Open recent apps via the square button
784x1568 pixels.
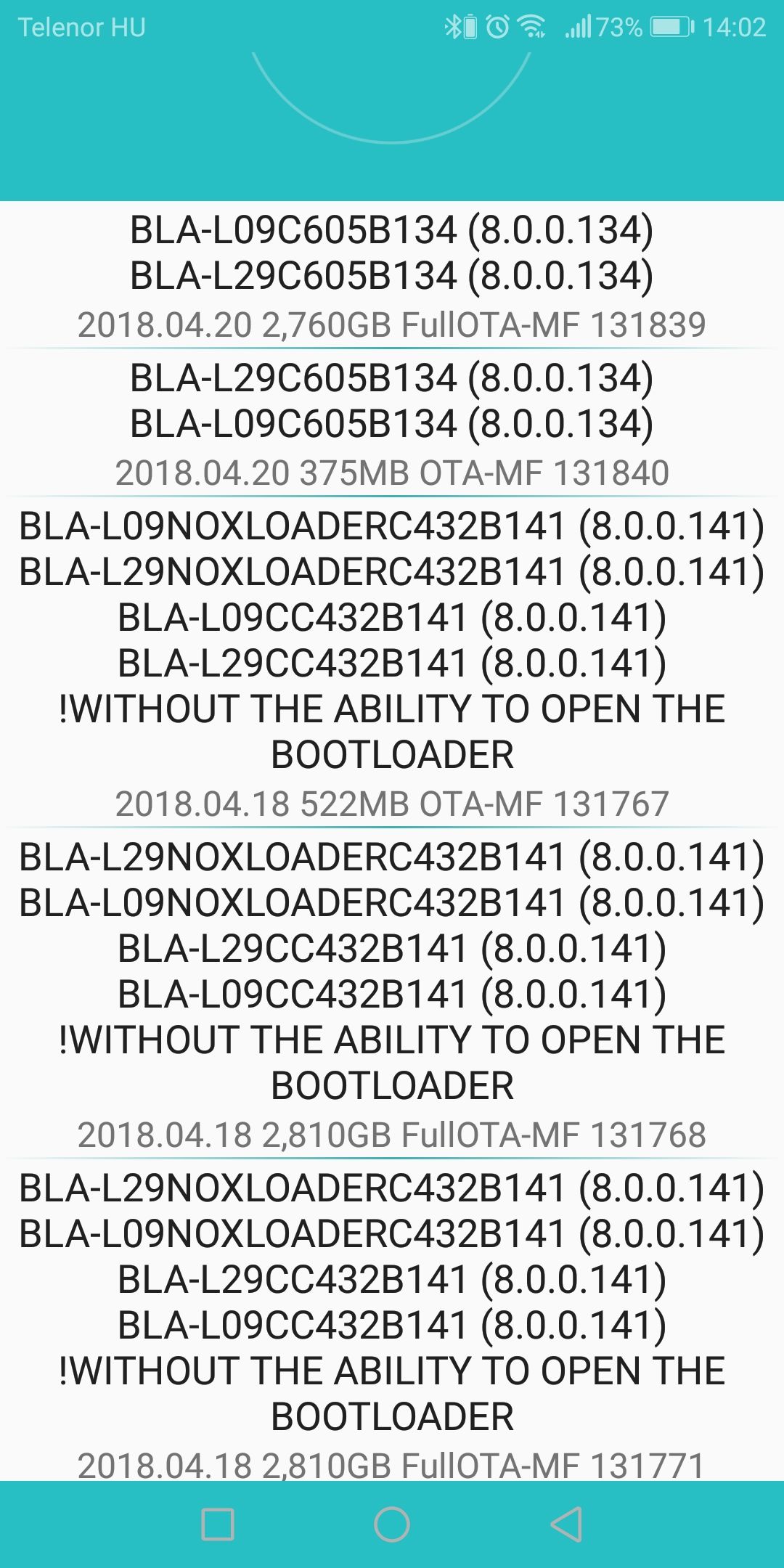218,1524
